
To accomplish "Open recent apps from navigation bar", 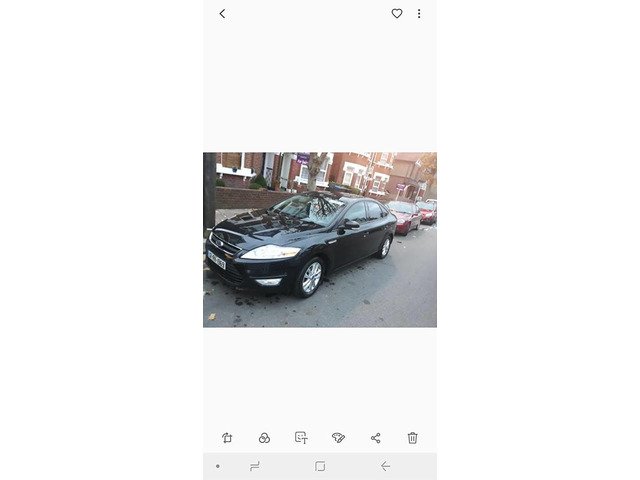I will [255, 466].
